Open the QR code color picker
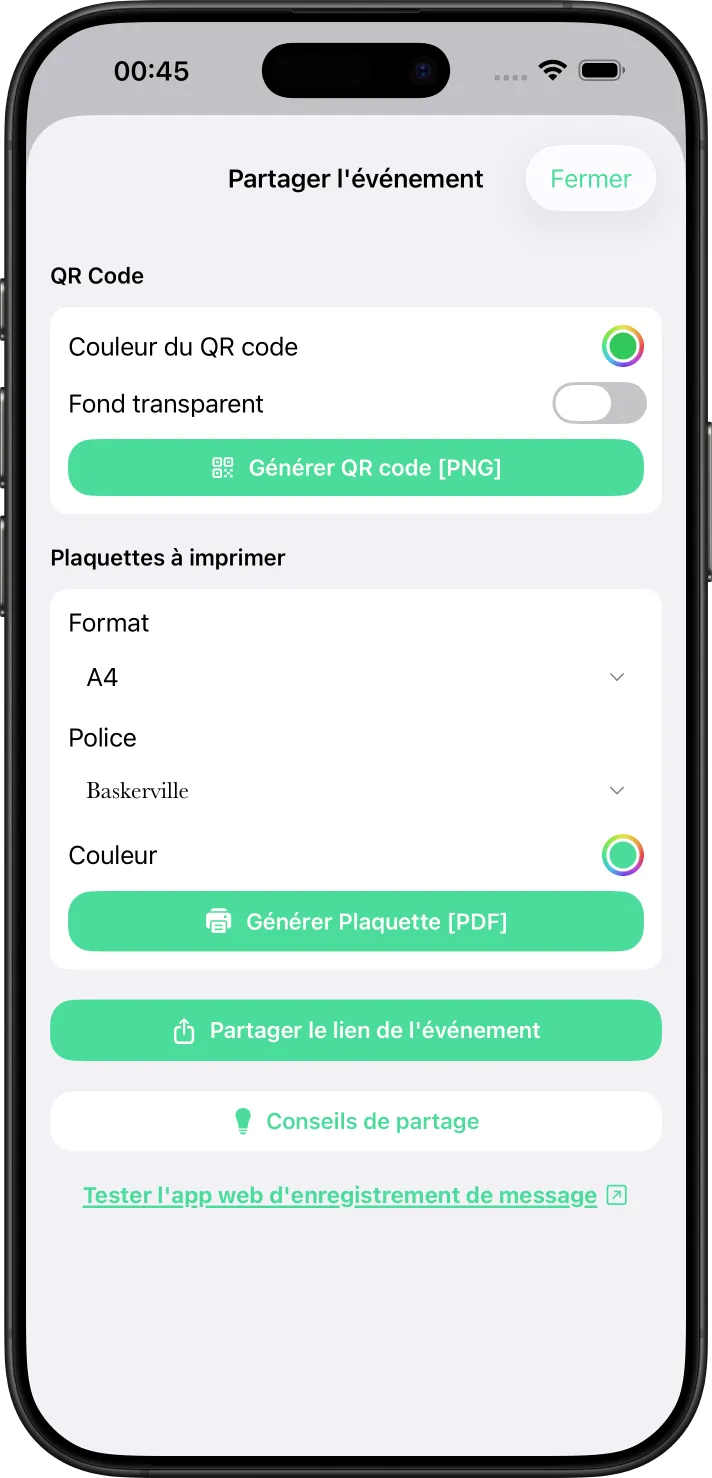This screenshot has width=712, height=1478. coord(622,347)
